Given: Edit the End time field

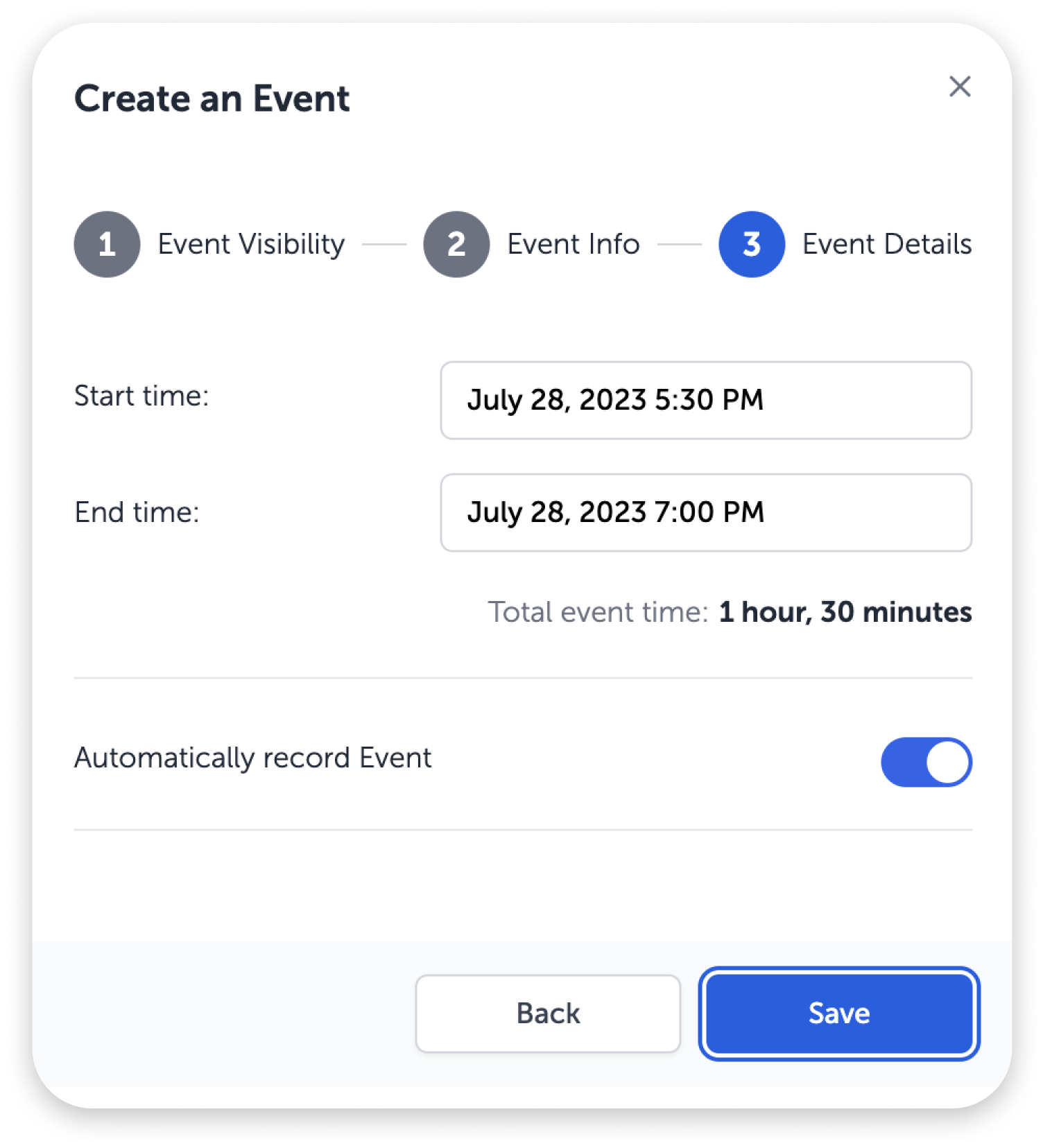Looking at the screenshot, I should pyautogui.click(x=705, y=512).
